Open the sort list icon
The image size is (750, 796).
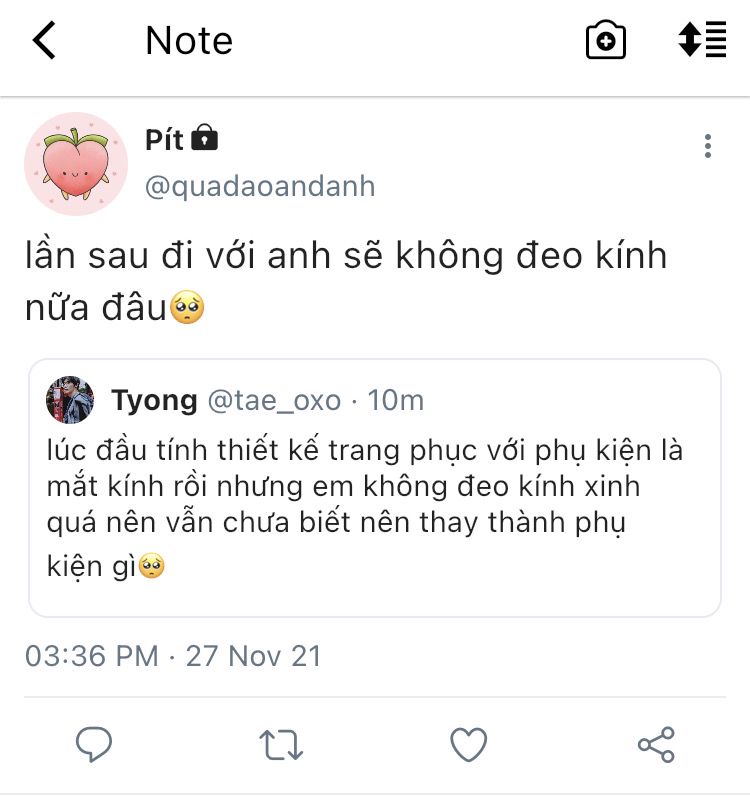click(x=702, y=40)
